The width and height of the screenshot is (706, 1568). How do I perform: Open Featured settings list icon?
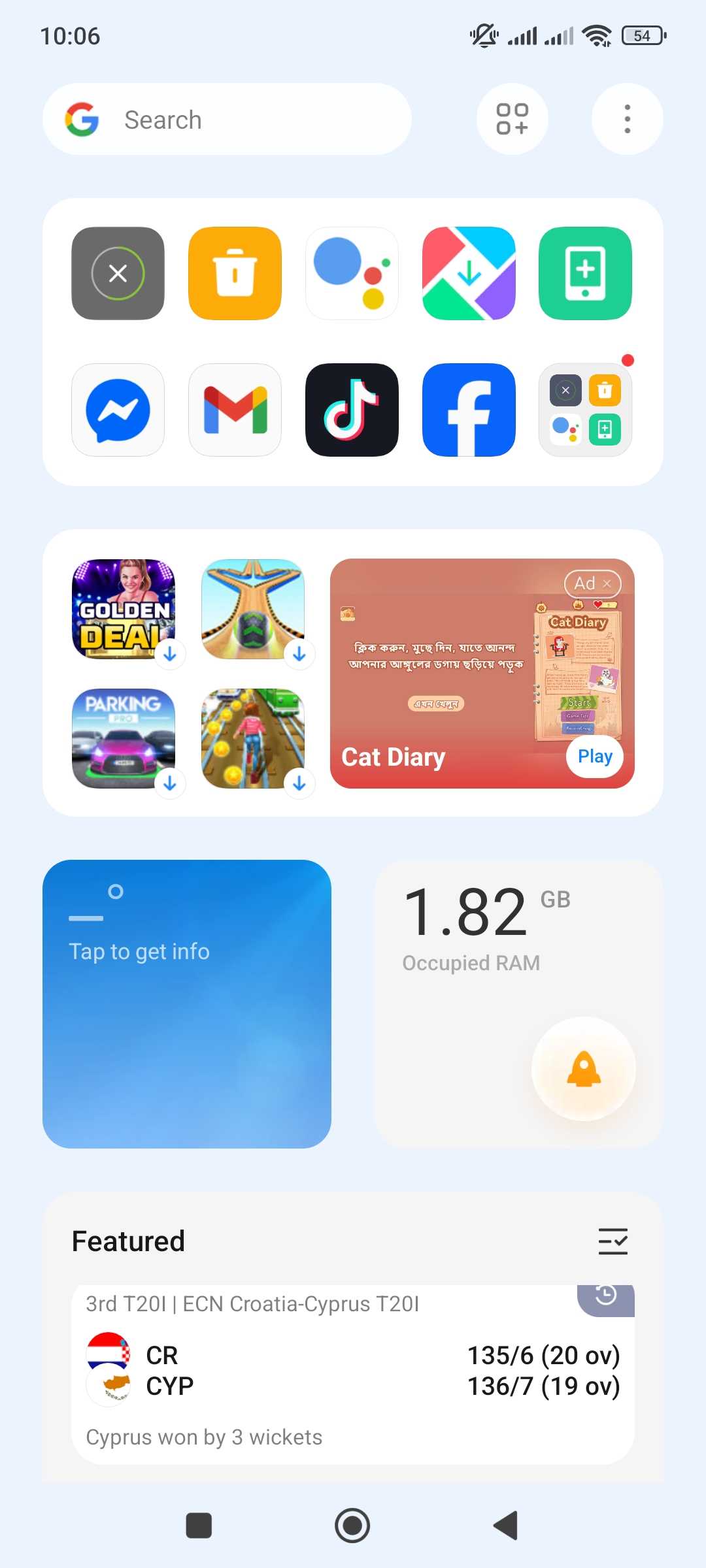click(613, 1241)
